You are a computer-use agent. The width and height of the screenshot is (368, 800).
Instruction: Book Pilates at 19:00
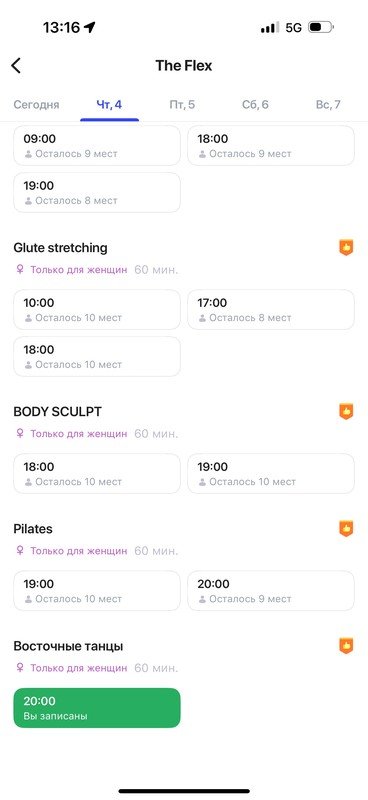97,591
